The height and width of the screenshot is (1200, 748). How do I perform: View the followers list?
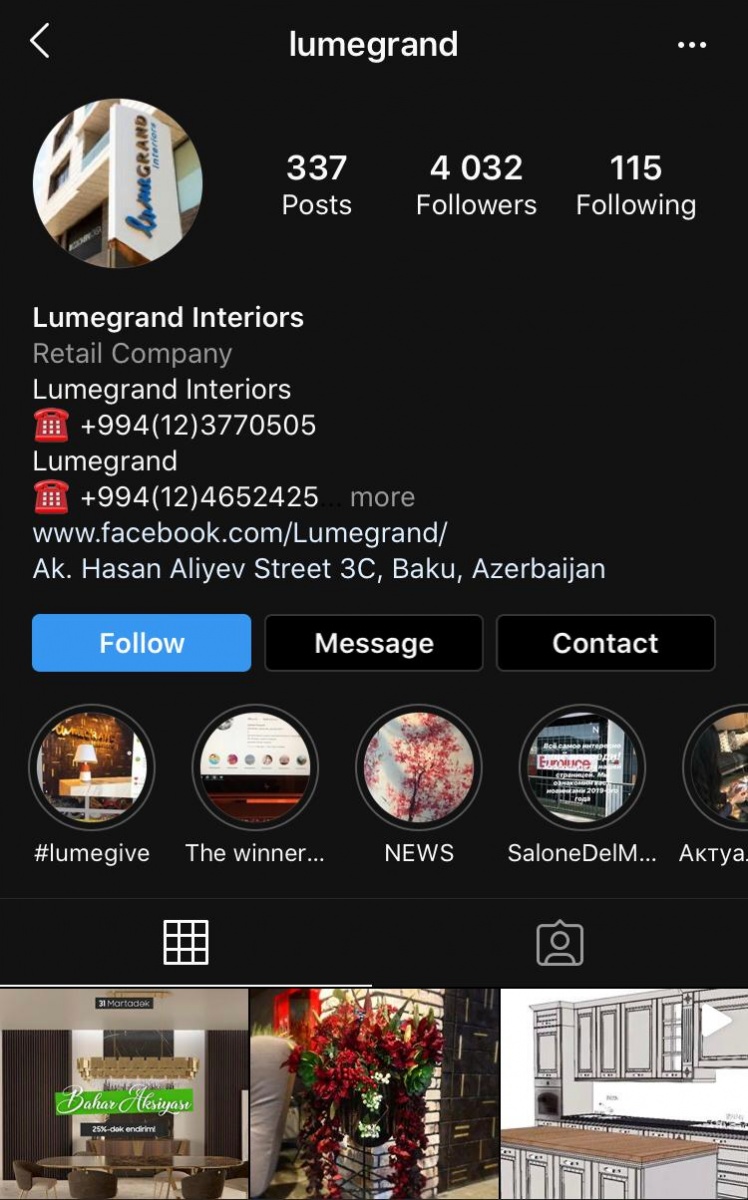pos(476,185)
